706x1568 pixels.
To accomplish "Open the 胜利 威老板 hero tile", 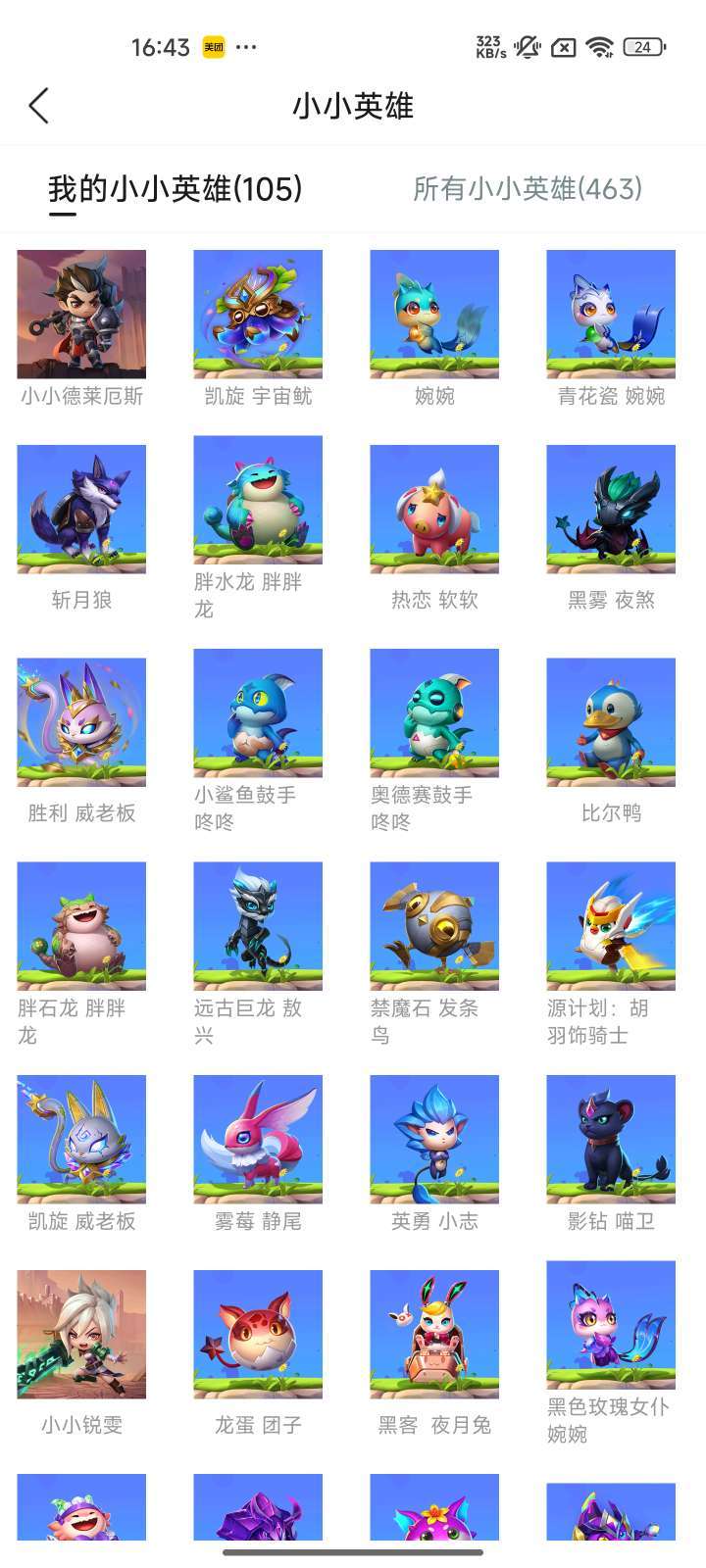I will click(x=81, y=741).
